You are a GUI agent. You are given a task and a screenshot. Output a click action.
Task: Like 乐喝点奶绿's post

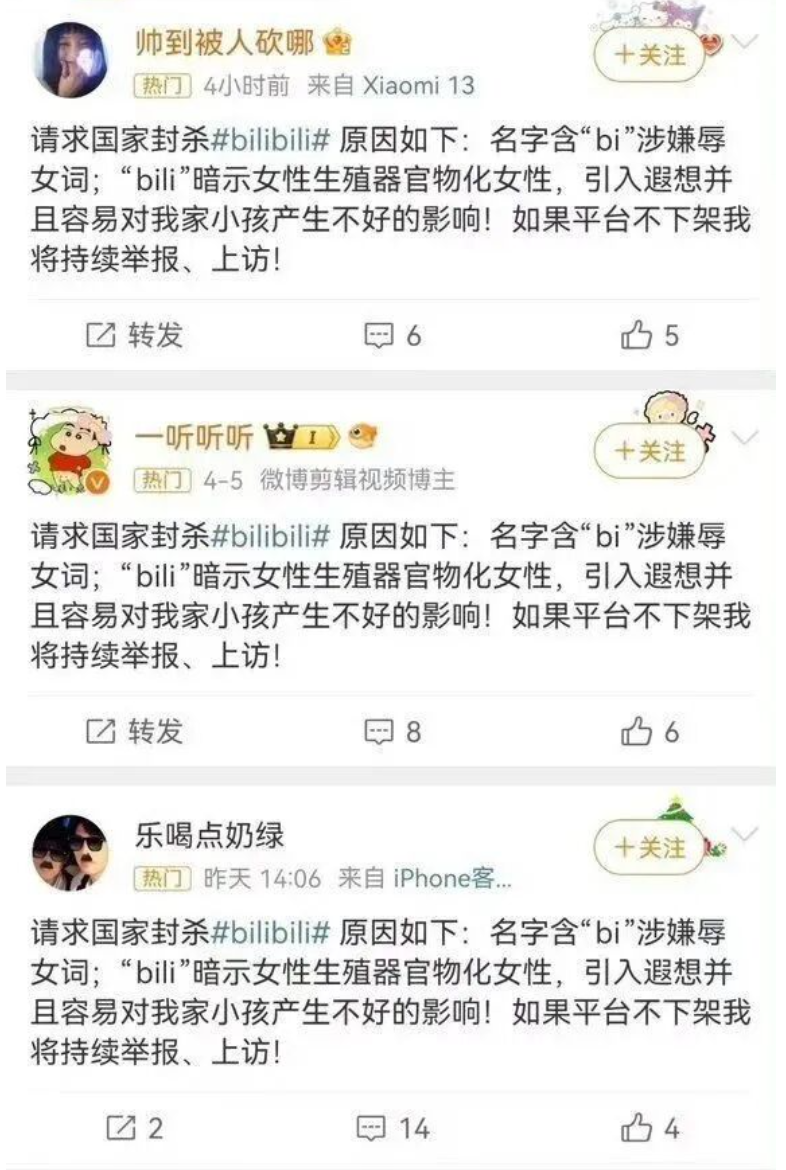point(650,1129)
